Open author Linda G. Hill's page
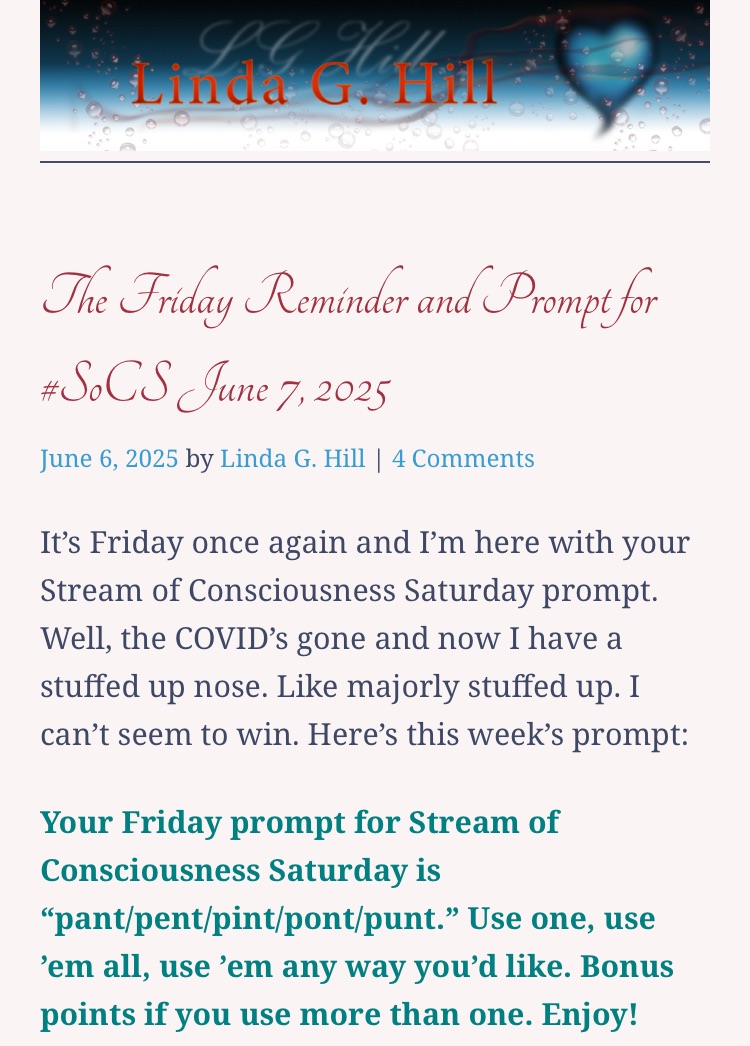 [x=292, y=458]
